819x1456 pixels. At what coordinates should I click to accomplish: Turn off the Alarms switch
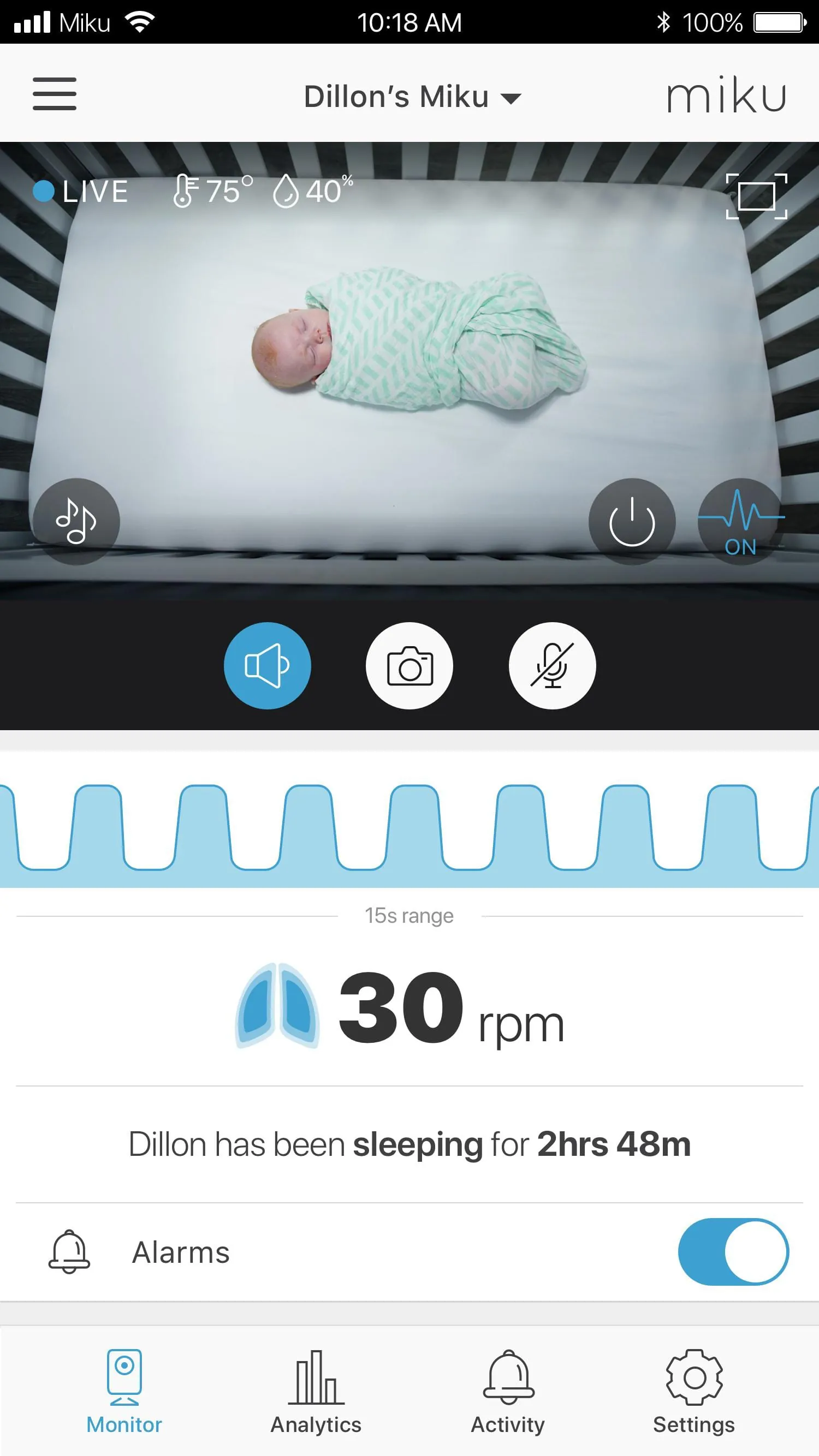tap(733, 1251)
